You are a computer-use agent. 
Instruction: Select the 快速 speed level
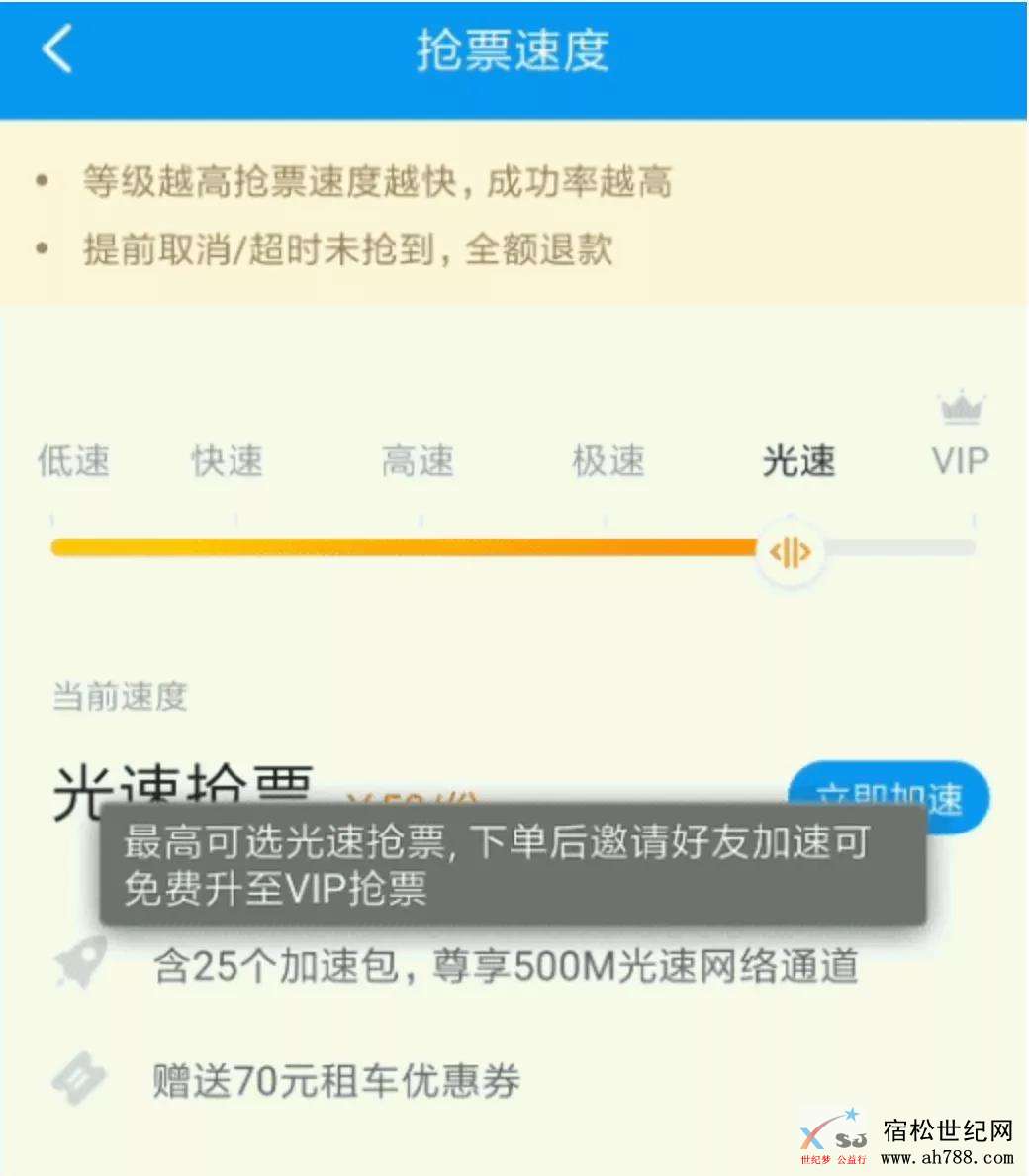pos(228,461)
